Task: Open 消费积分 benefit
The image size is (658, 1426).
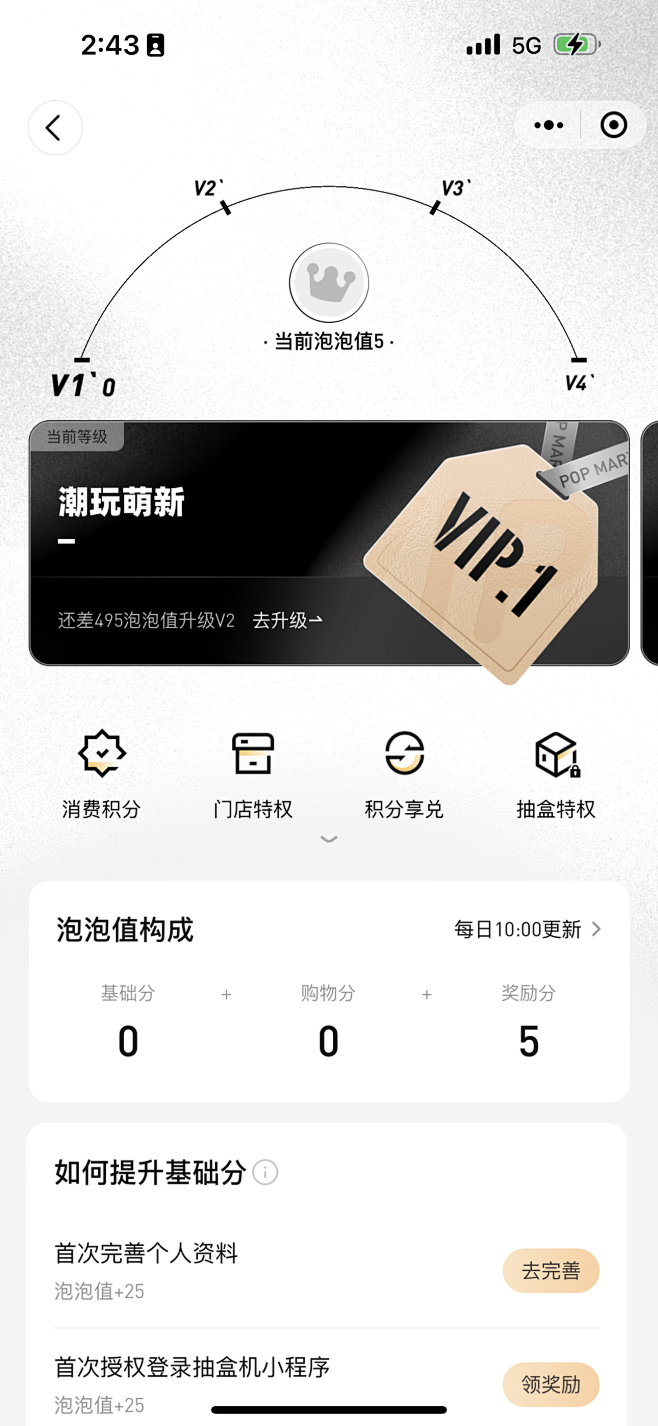Action: tap(102, 776)
